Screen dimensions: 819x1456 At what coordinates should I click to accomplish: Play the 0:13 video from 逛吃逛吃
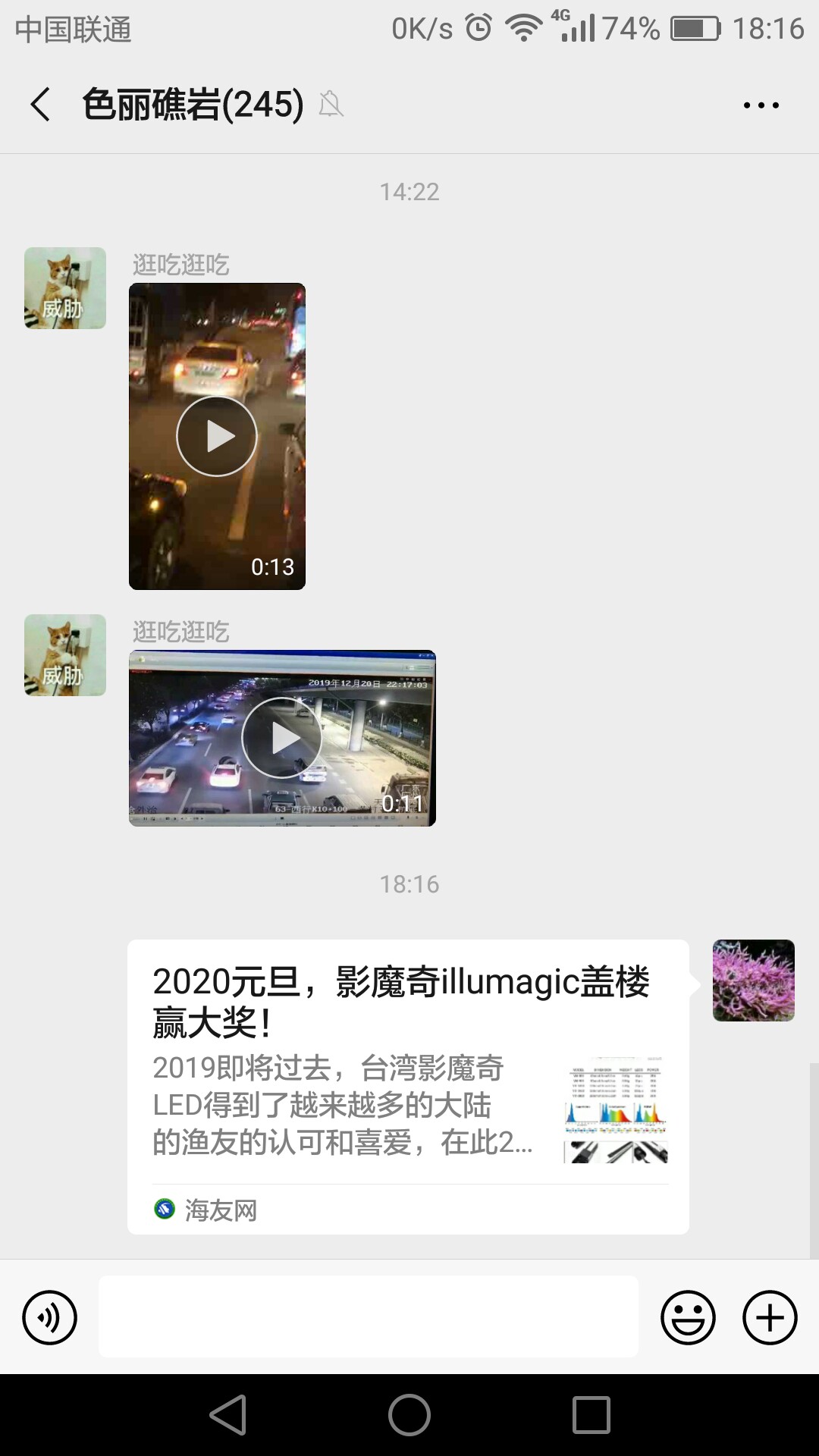(x=217, y=436)
